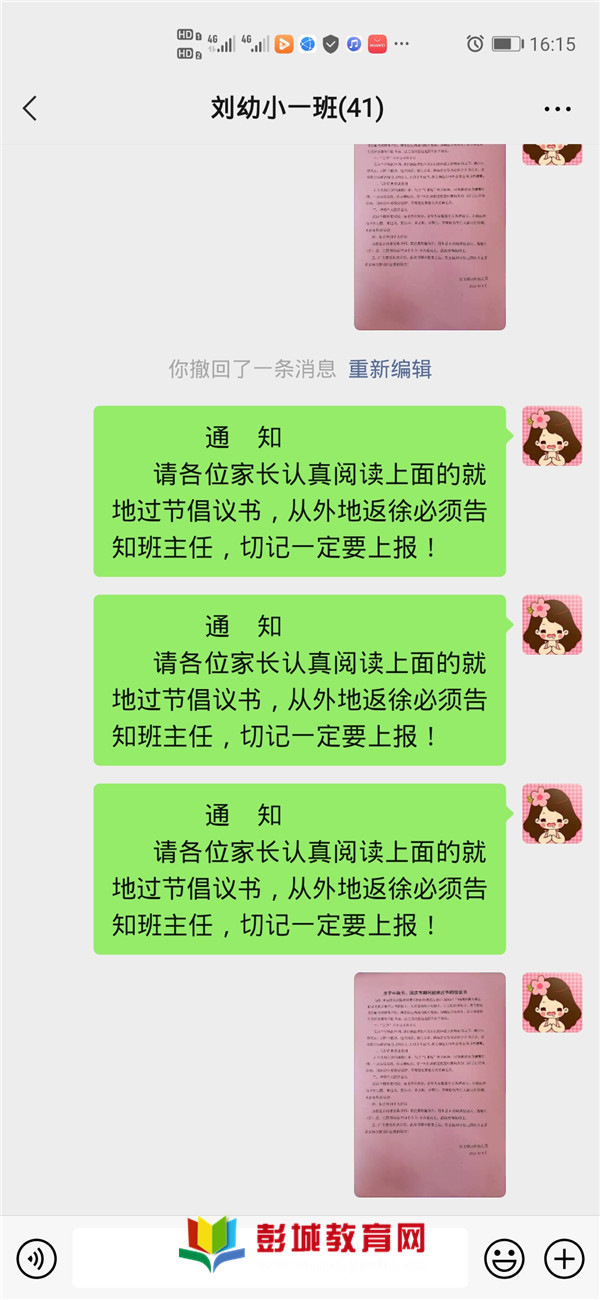Tap 重新编辑 to re-edit the recalled message
The image size is (600, 1300).
click(x=389, y=368)
